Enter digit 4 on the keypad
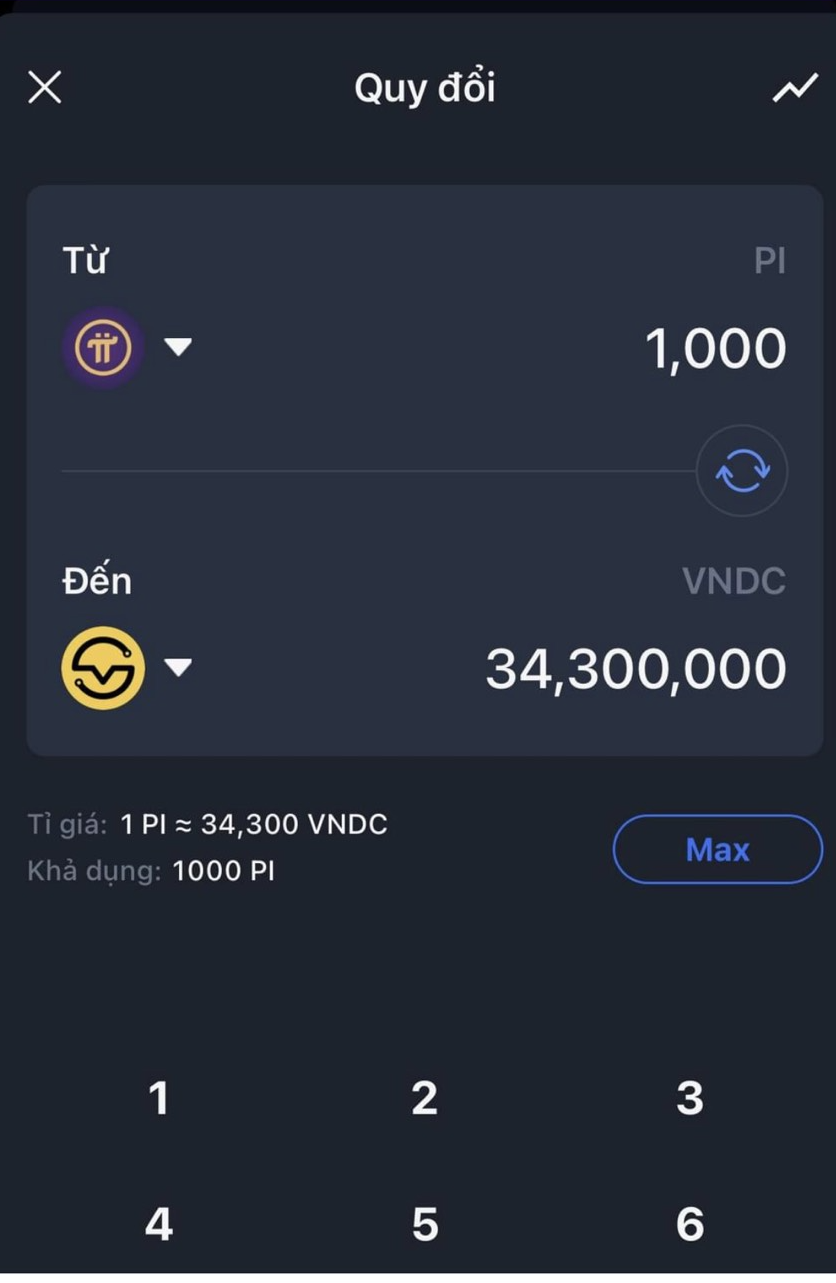This screenshot has height=1283, width=836. point(158,1224)
